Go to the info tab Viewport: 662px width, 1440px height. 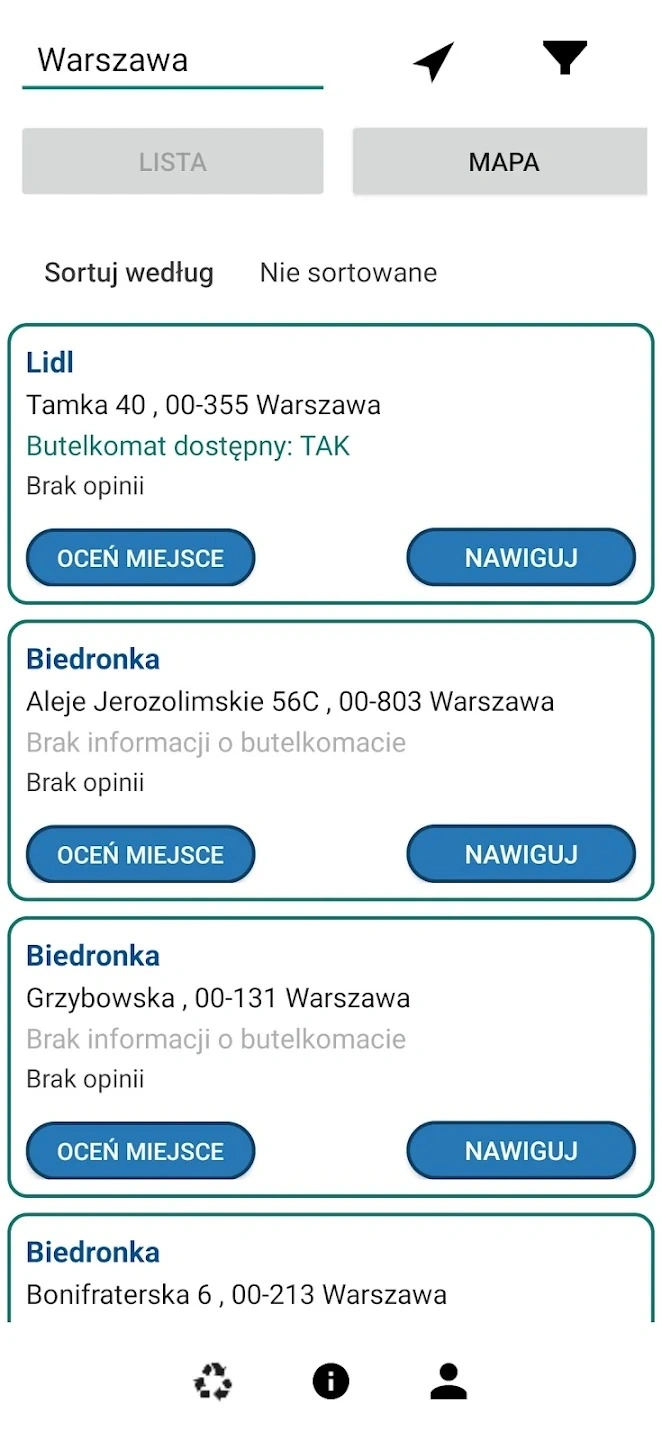point(331,1382)
